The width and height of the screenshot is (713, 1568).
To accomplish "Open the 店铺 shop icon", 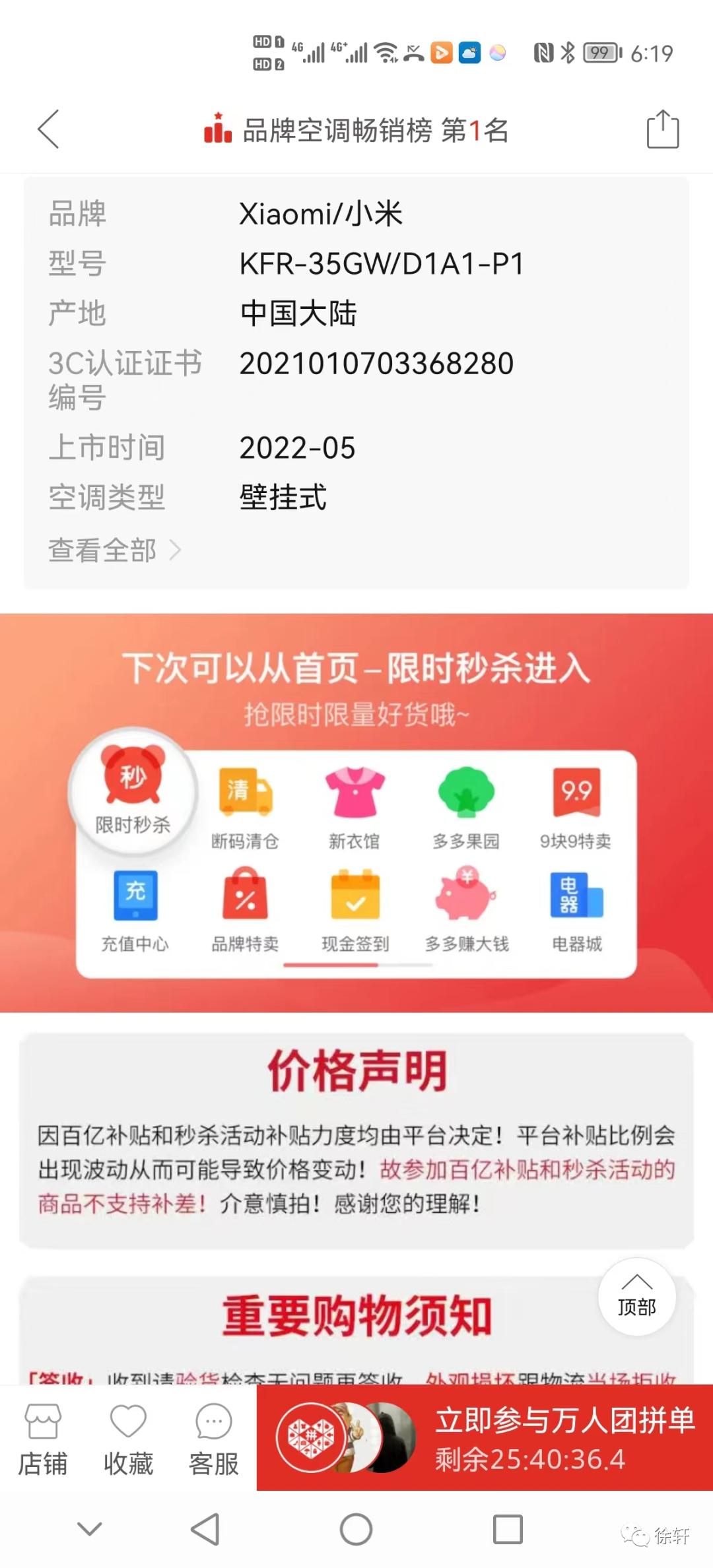I will (42, 1439).
